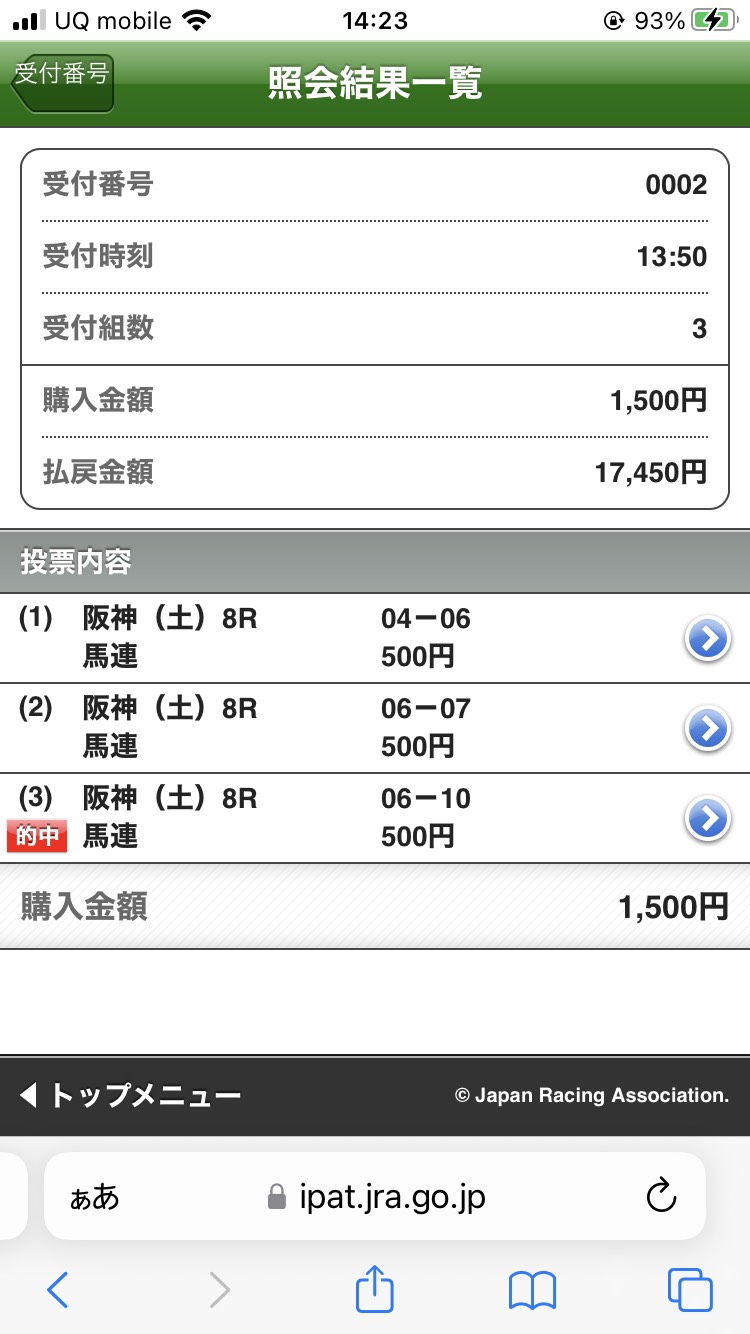Screen dimensions: 750x1334
Task: Share this page
Action: 375,1290
